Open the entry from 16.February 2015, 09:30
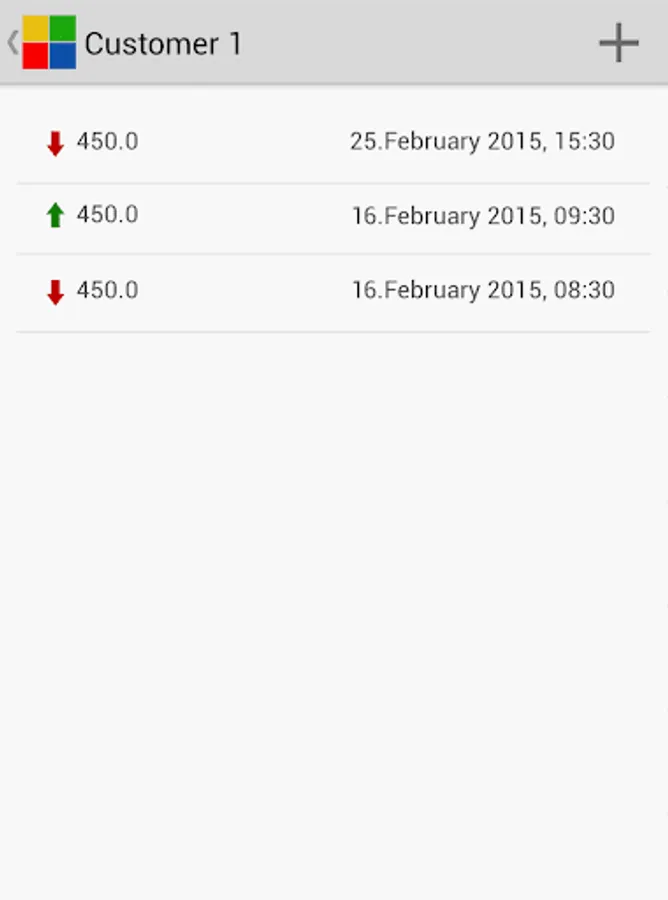Image resolution: width=668 pixels, height=900 pixels. [x=333, y=216]
